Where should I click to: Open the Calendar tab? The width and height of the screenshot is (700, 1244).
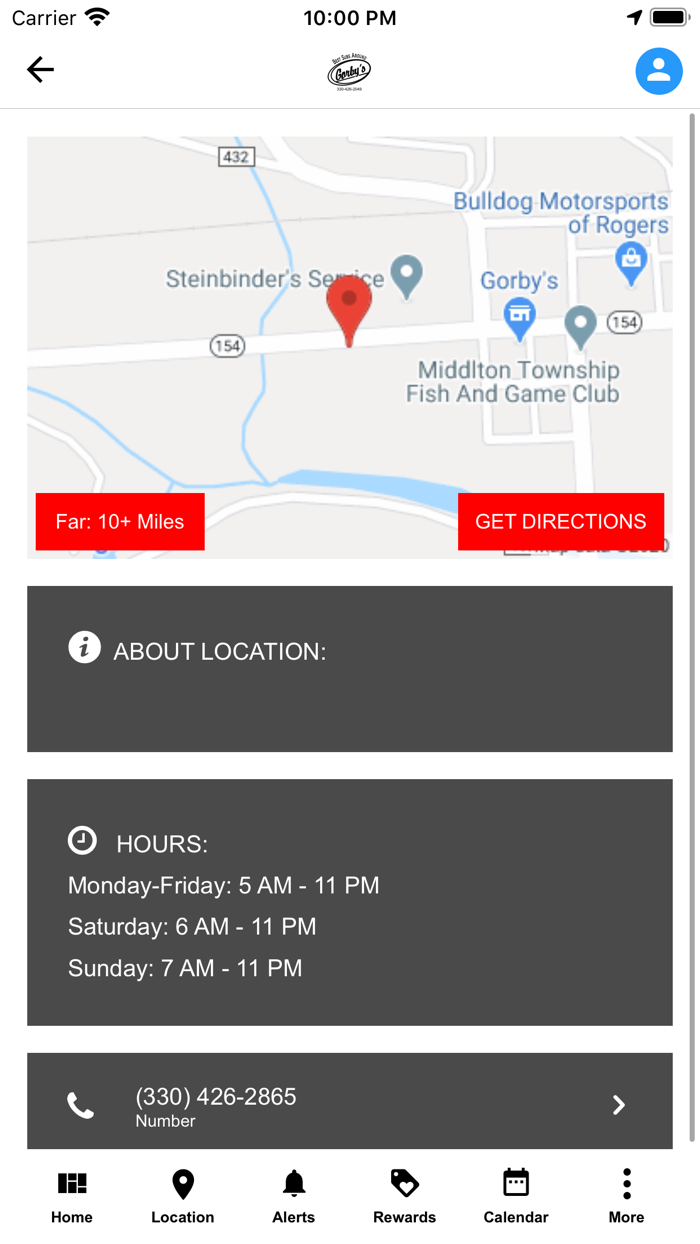(516, 1196)
